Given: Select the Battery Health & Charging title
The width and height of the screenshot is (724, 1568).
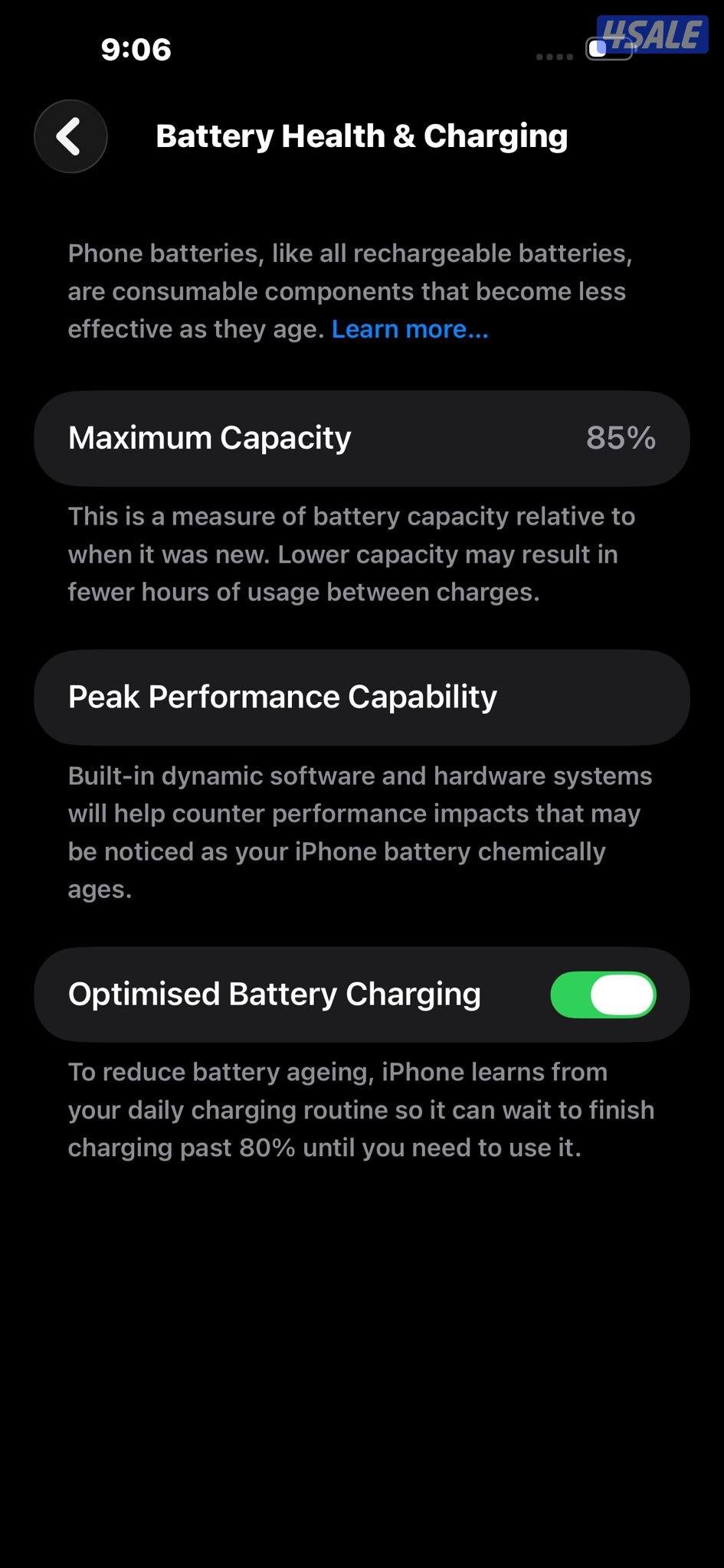Looking at the screenshot, I should pyautogui.click(x=362, y=136).
